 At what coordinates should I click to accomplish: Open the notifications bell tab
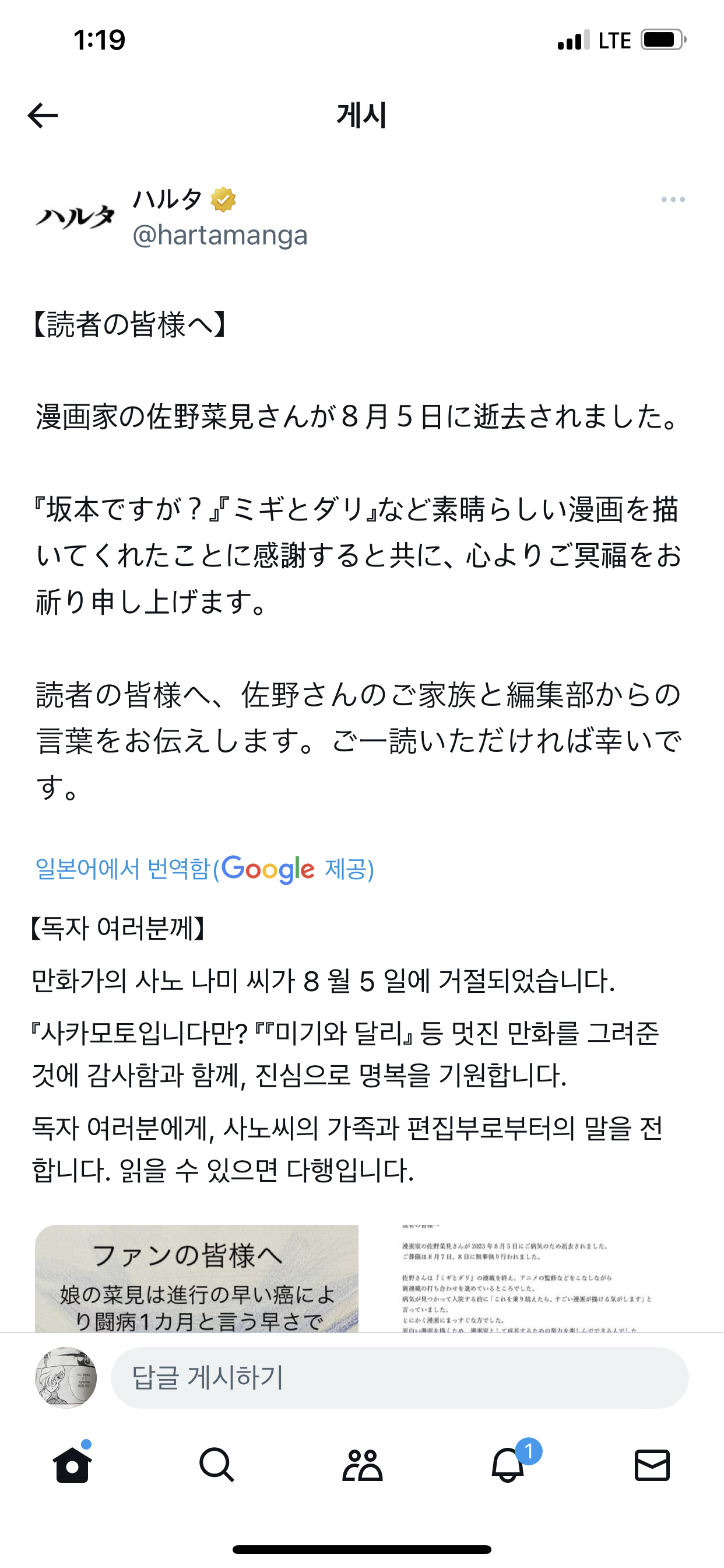click(x=508, y=1465)
